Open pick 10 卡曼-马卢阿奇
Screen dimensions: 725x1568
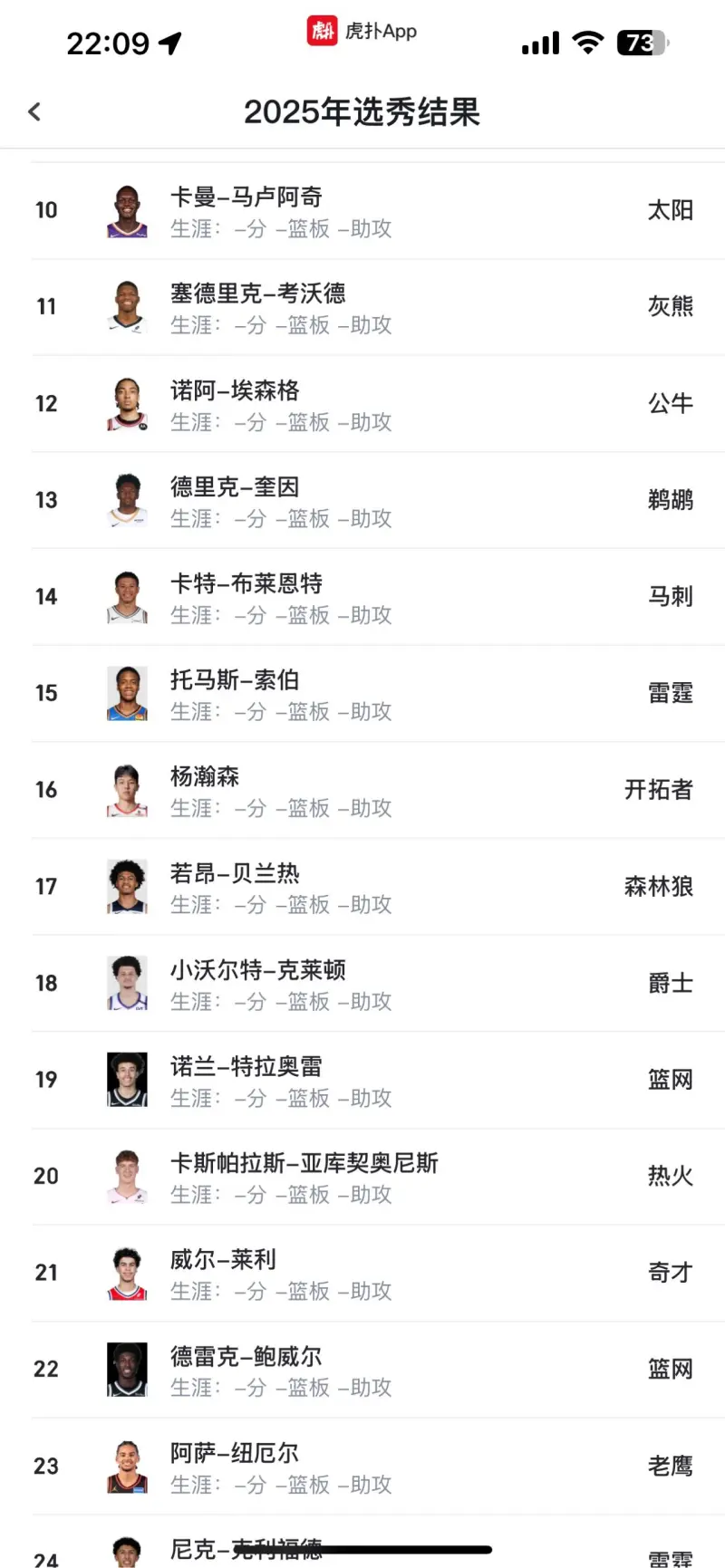coord(362,211)
